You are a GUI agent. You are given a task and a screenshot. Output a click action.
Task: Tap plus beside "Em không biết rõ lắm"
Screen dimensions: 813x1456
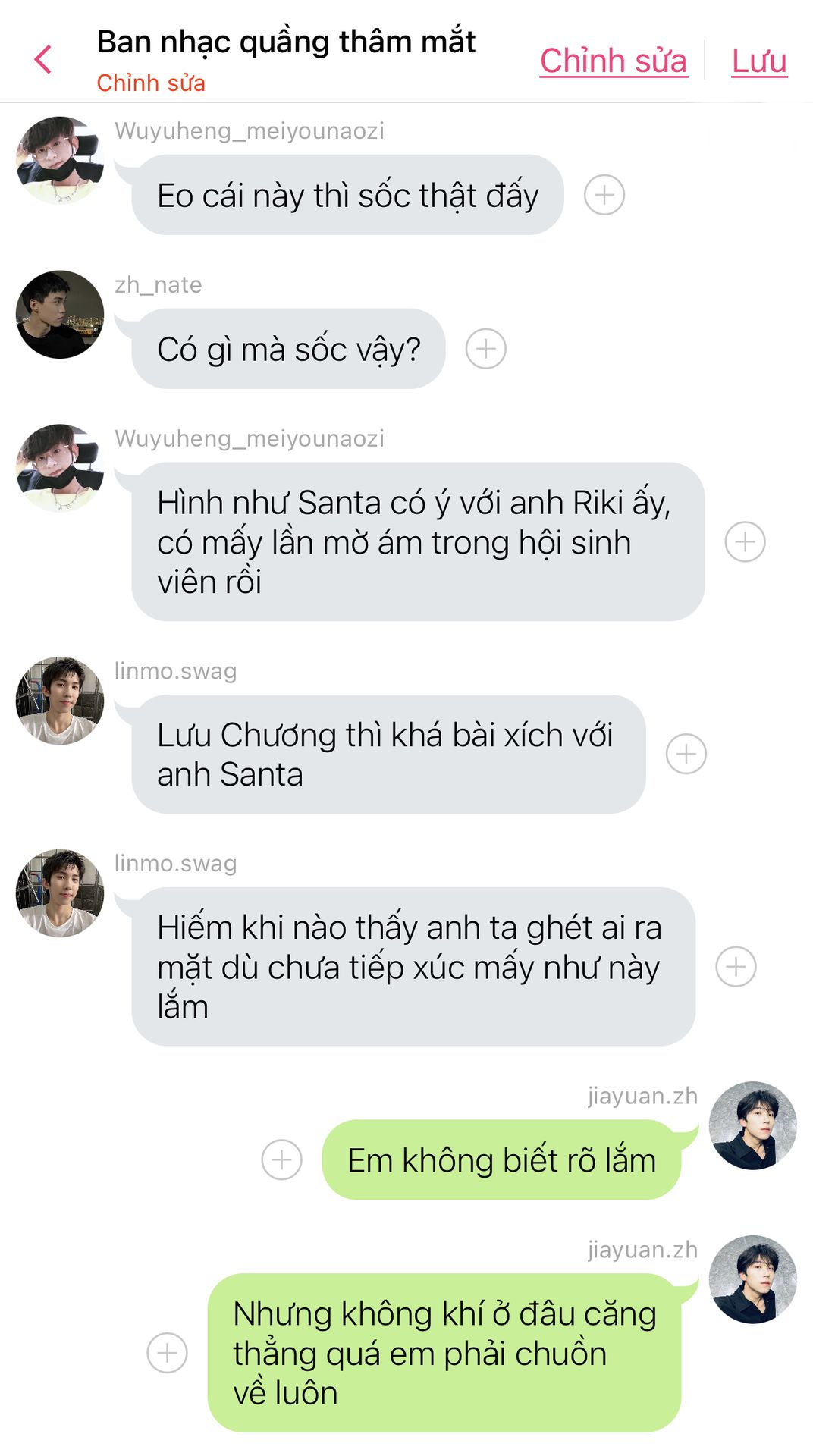281,1159
